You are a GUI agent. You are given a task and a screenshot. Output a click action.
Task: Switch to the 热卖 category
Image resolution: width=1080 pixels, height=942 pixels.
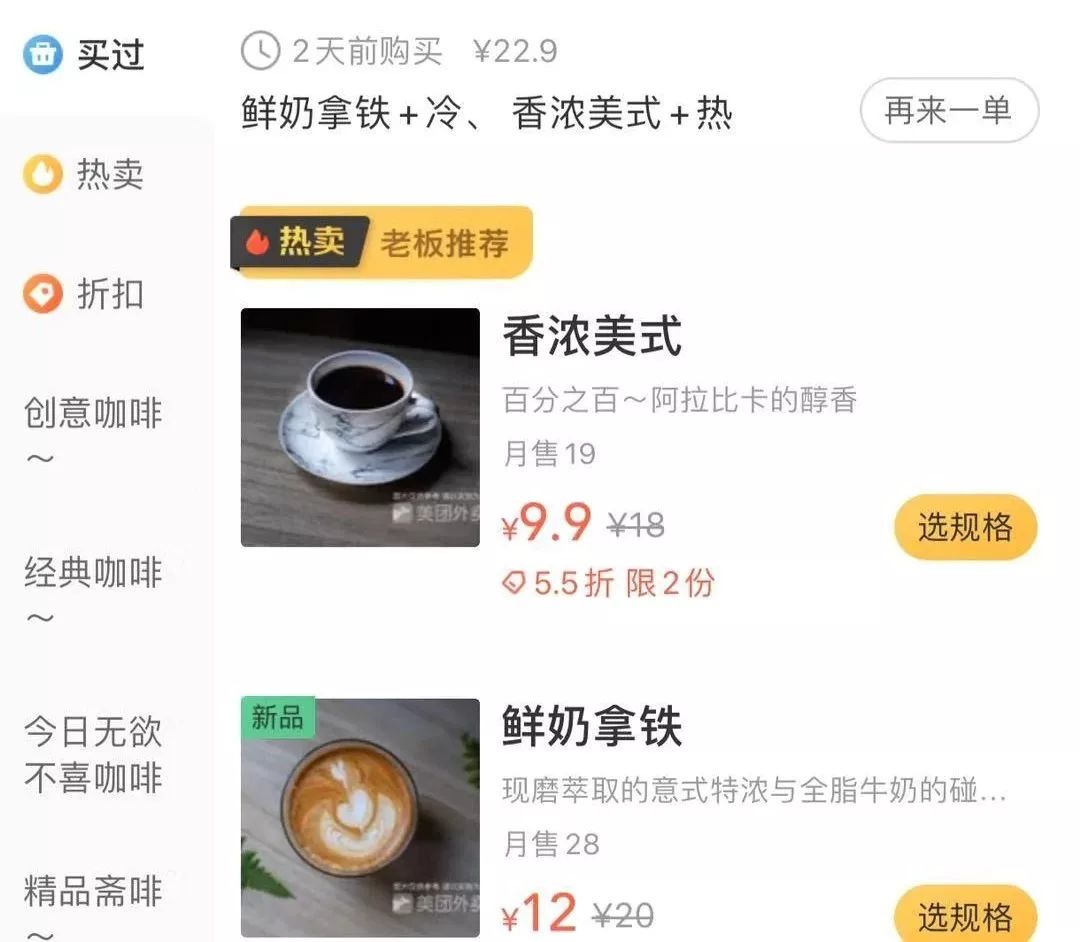[x=86, y=175]
